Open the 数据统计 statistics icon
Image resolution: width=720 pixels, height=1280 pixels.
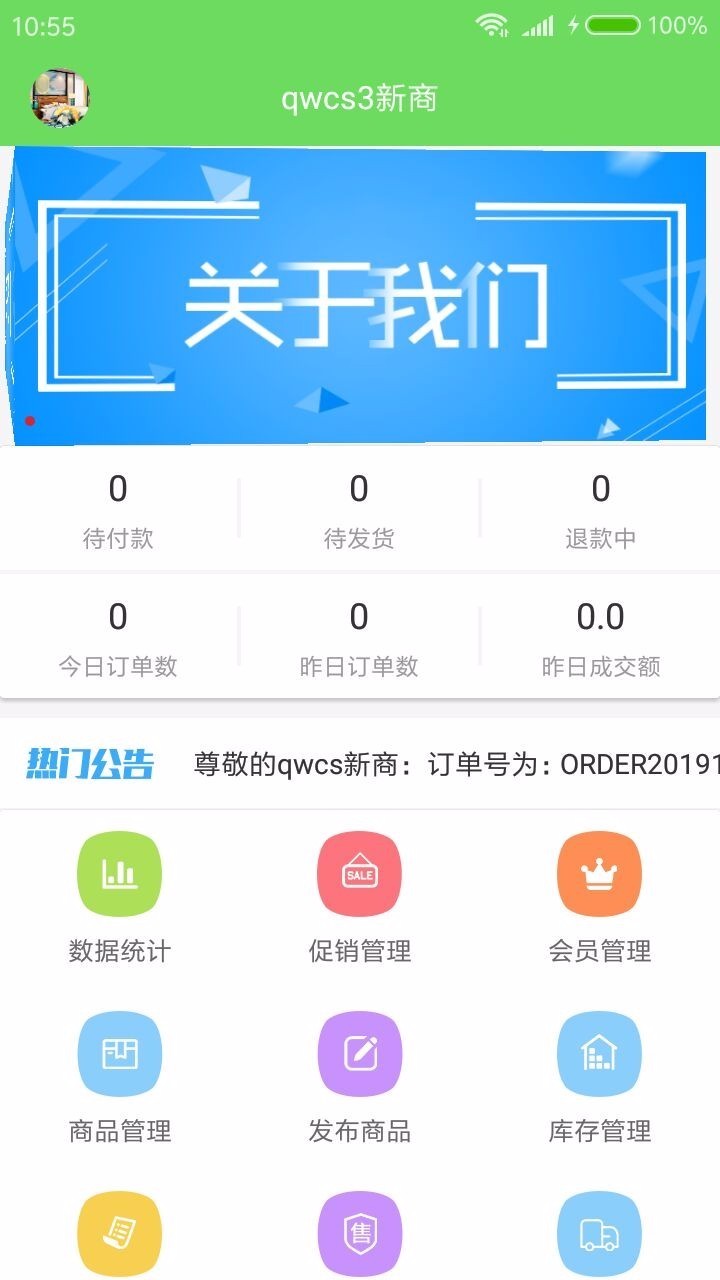point(119,872)
